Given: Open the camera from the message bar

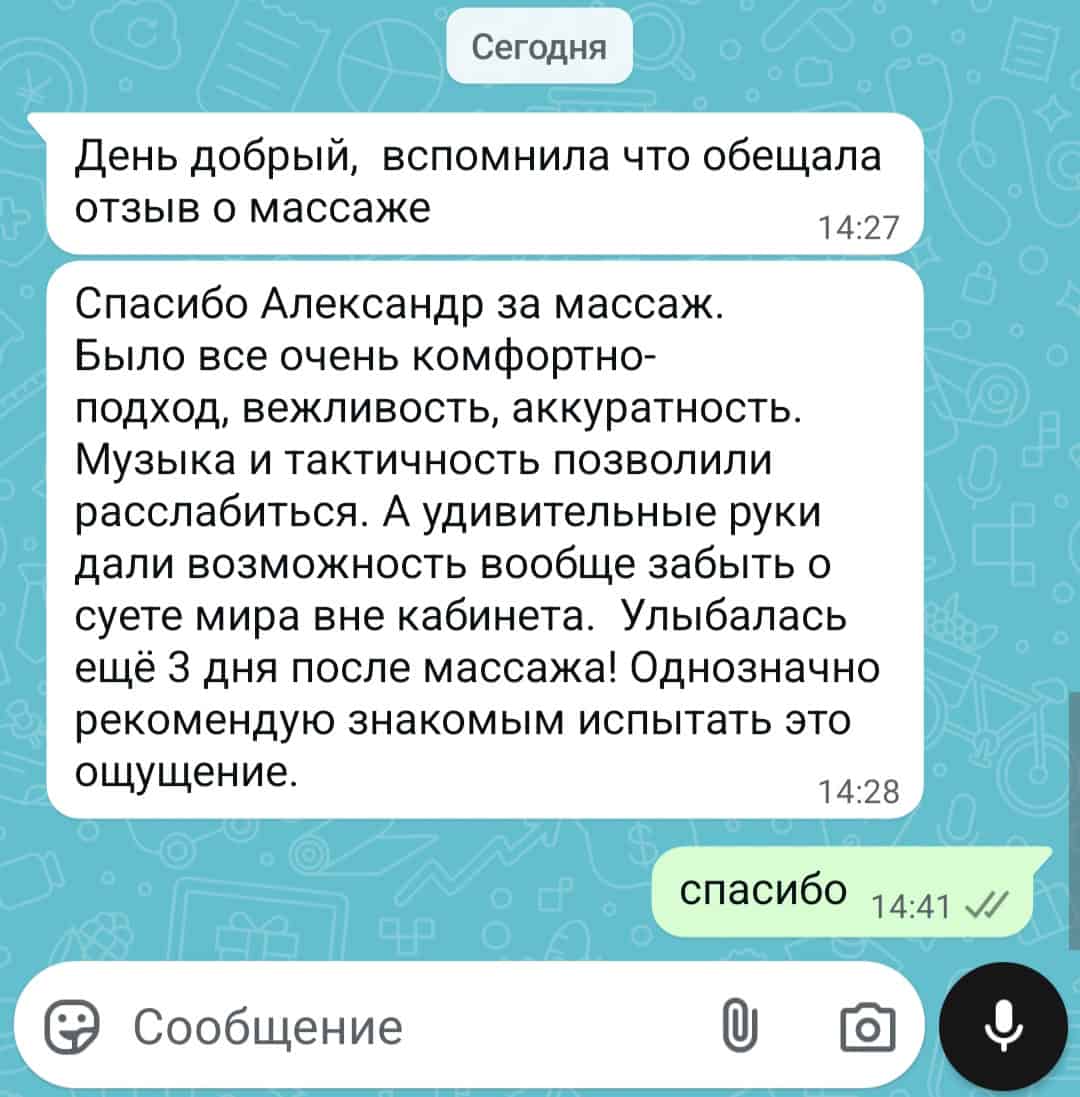Looking at the screenshot, I should click(866, 1027).
